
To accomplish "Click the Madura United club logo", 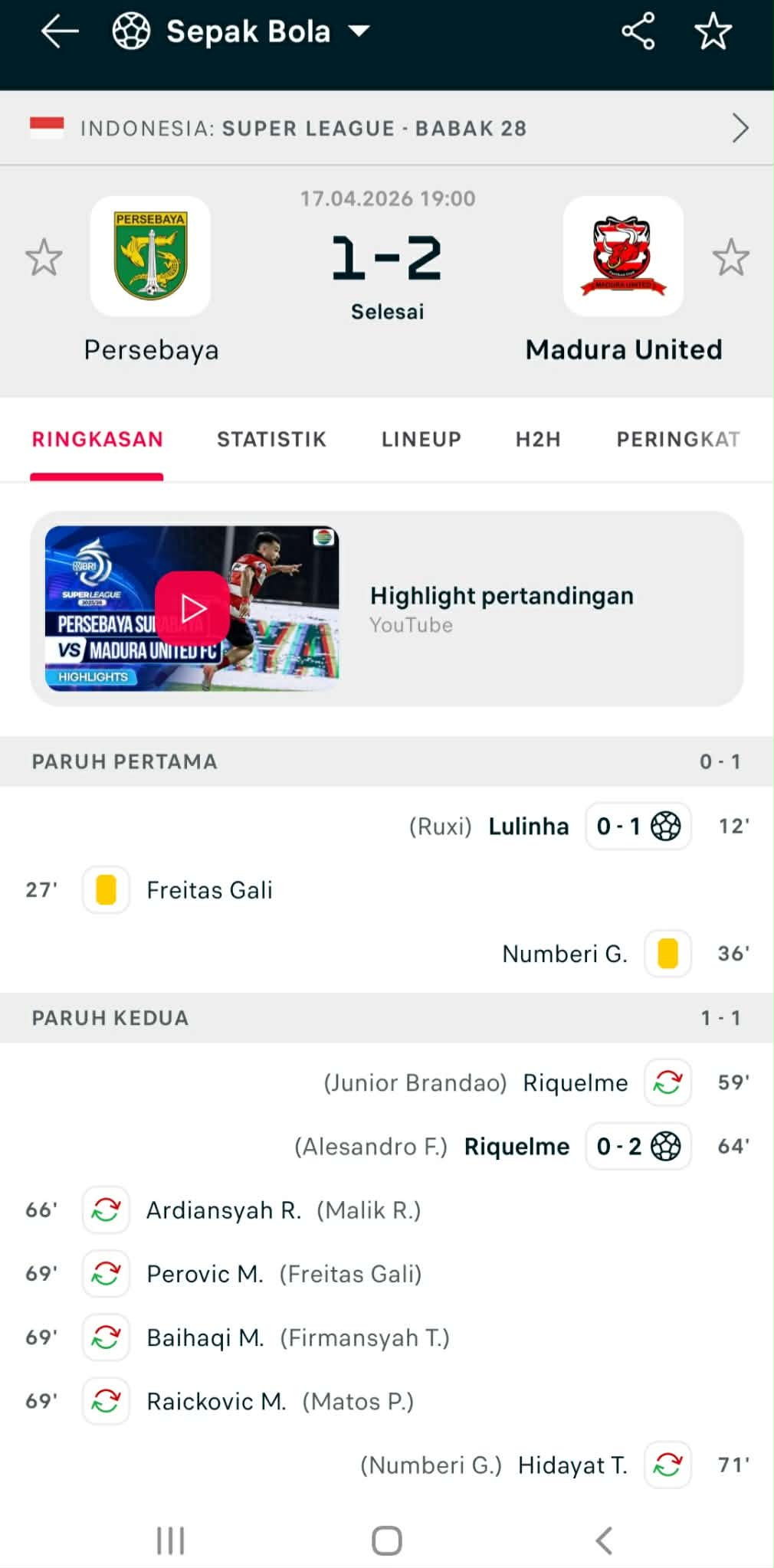I will tap(622, 256).
